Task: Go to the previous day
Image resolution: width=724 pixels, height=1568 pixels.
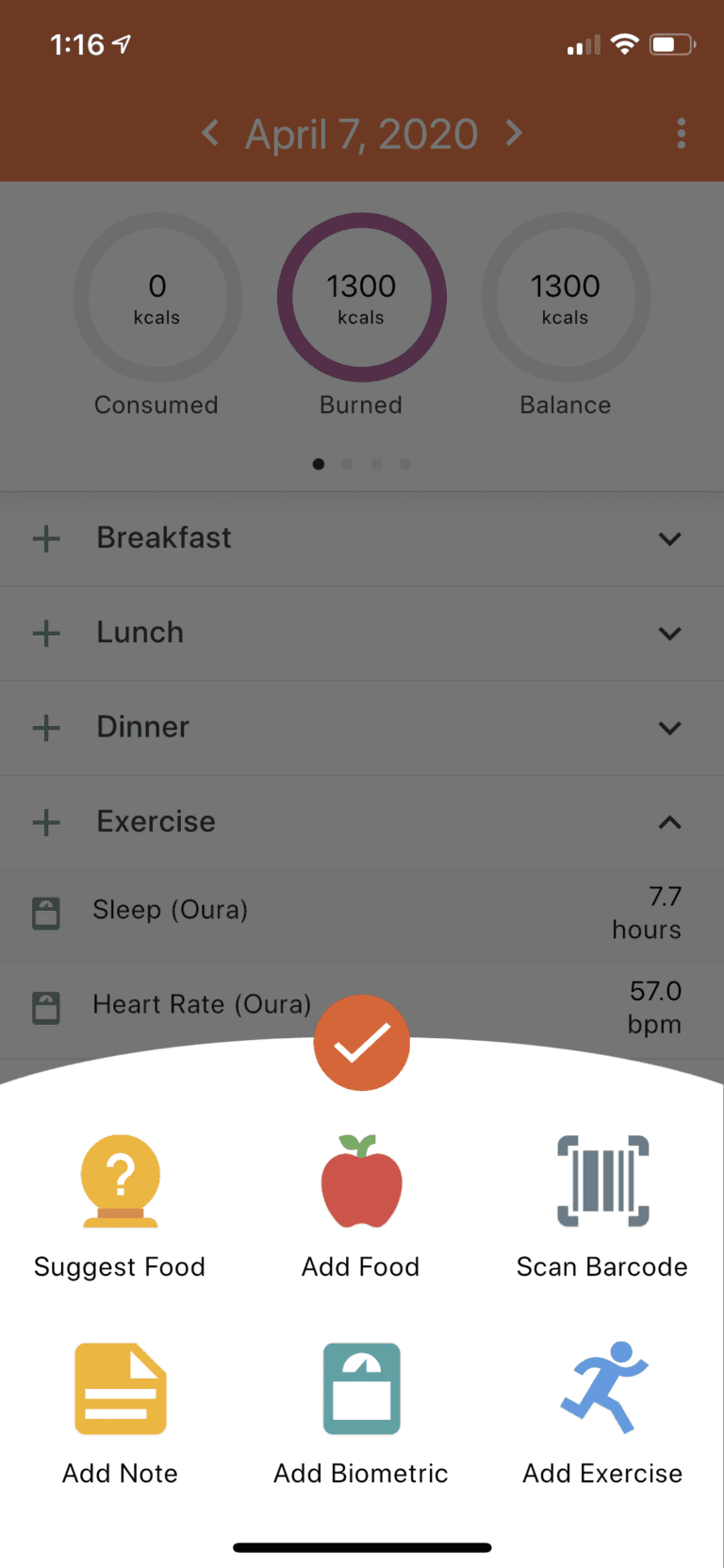Action: [209, 134]
